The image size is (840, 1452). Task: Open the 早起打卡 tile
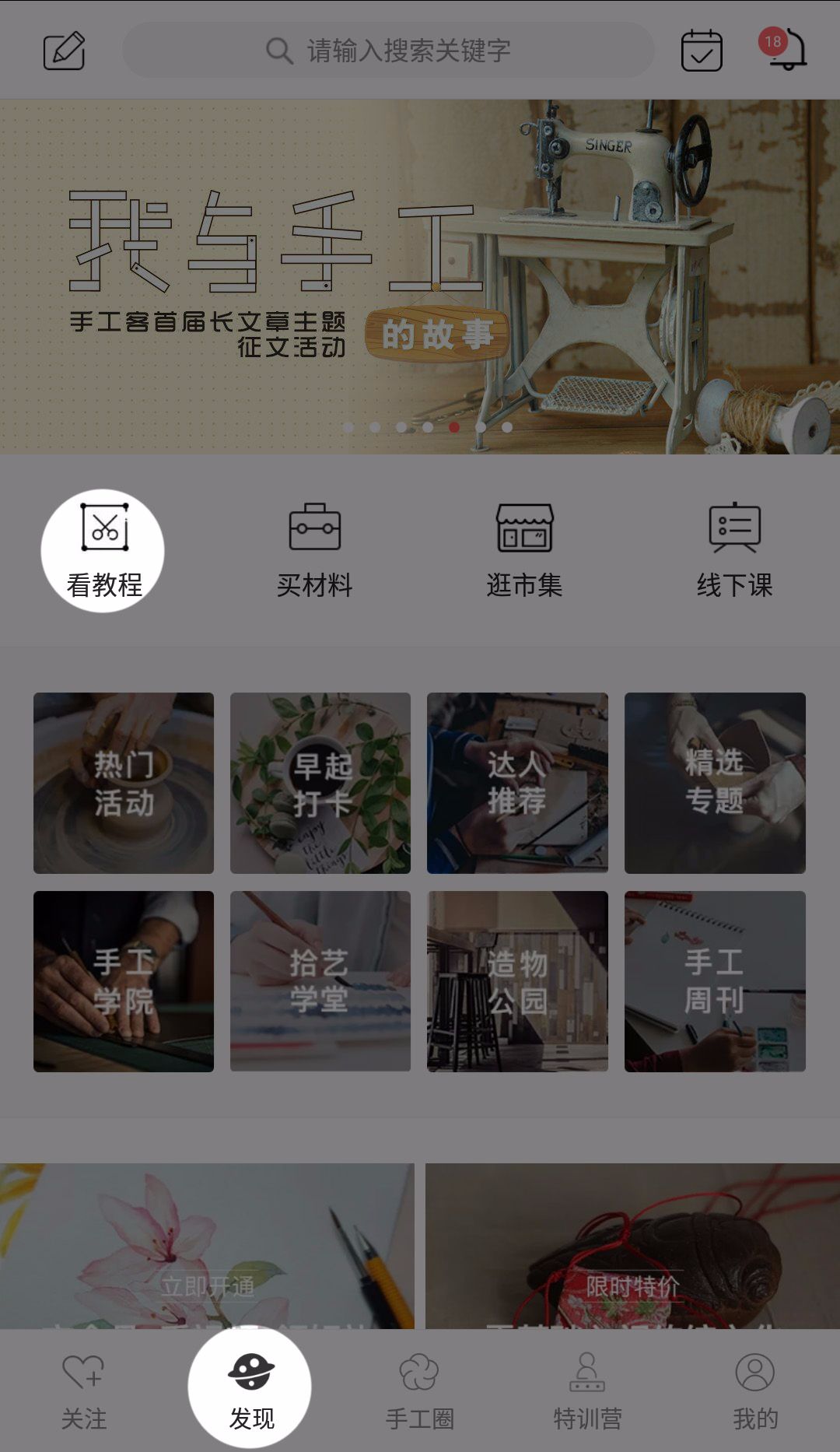pyautogui.click(x=320, y=783)
